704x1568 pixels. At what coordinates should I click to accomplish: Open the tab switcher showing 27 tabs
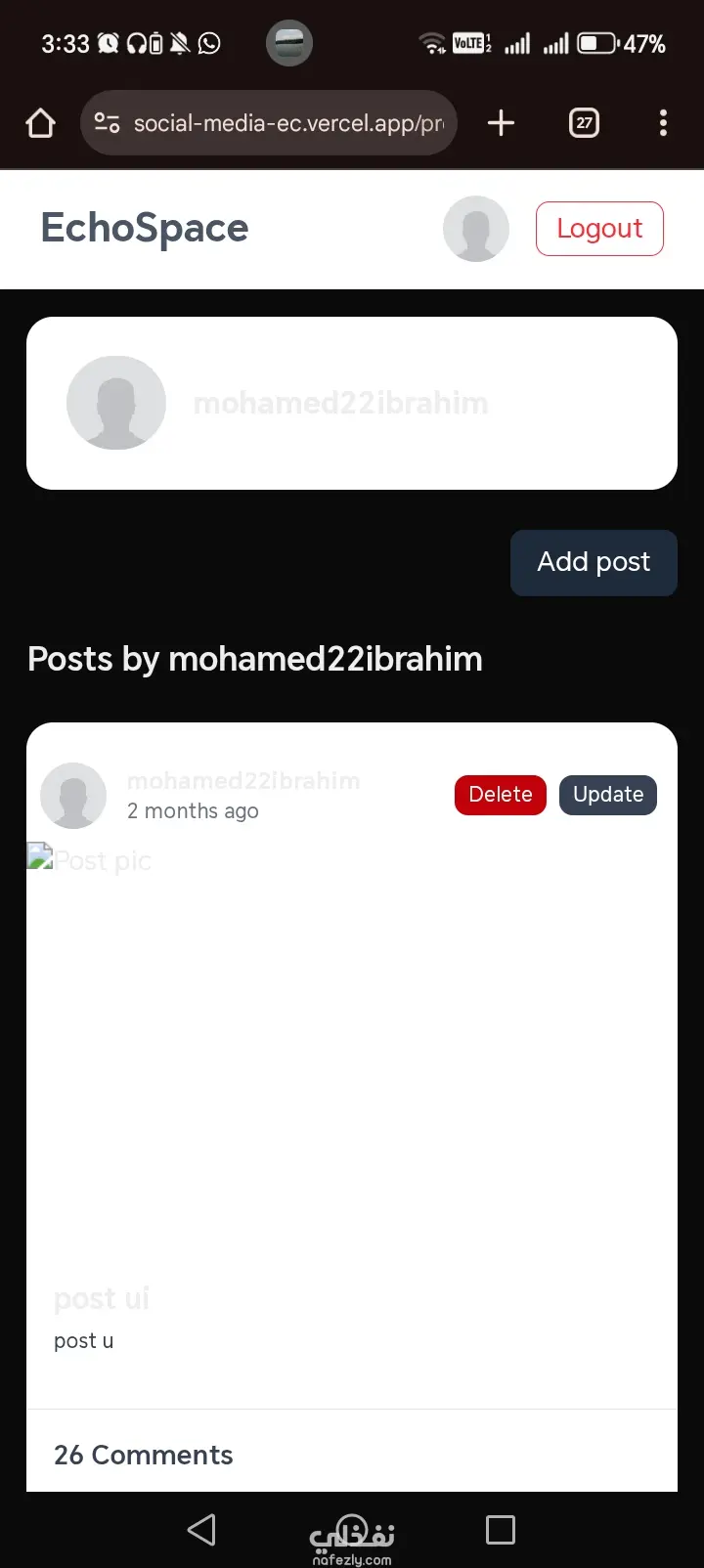coord(584,123)
